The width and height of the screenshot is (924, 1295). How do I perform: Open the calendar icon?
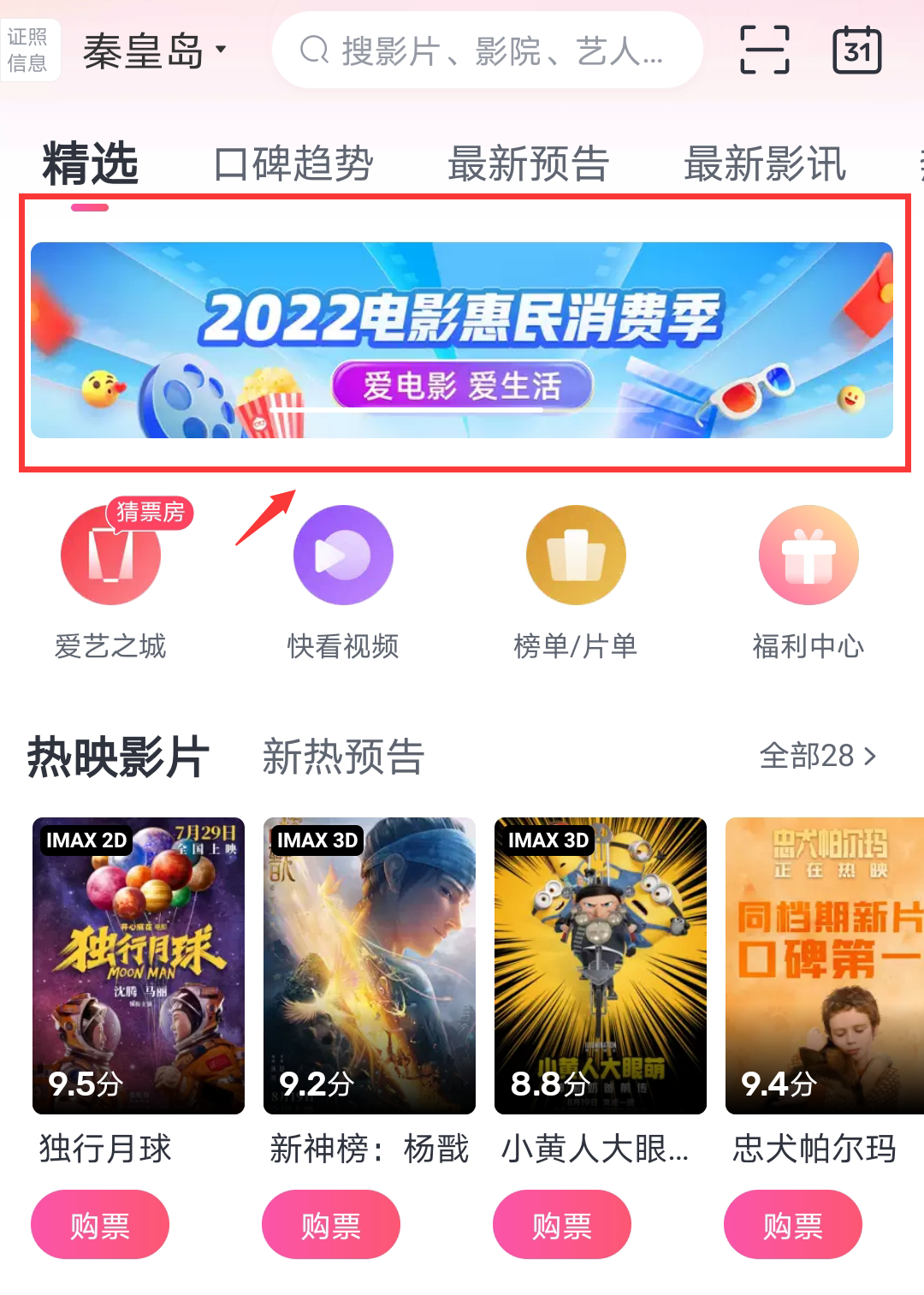pyautogui.click(x=856, y=50)
